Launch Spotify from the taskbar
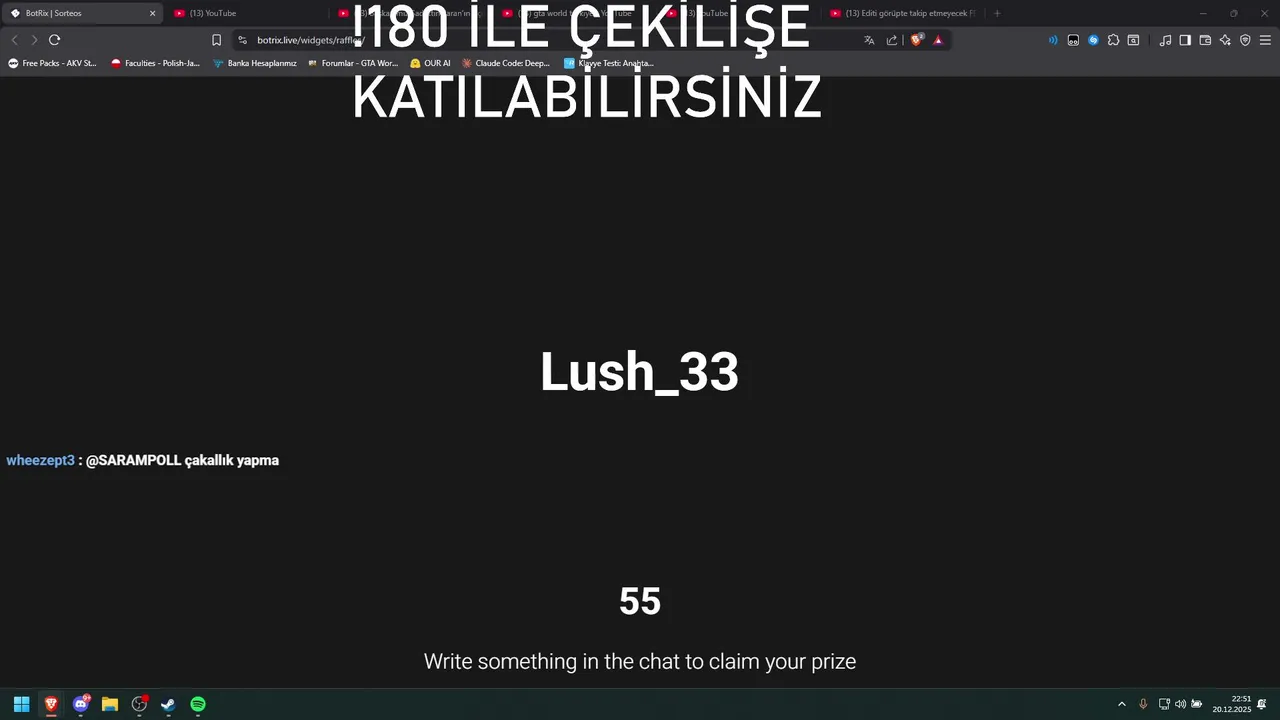Viewport: 1280px width, 720px height. coord(198,704)
